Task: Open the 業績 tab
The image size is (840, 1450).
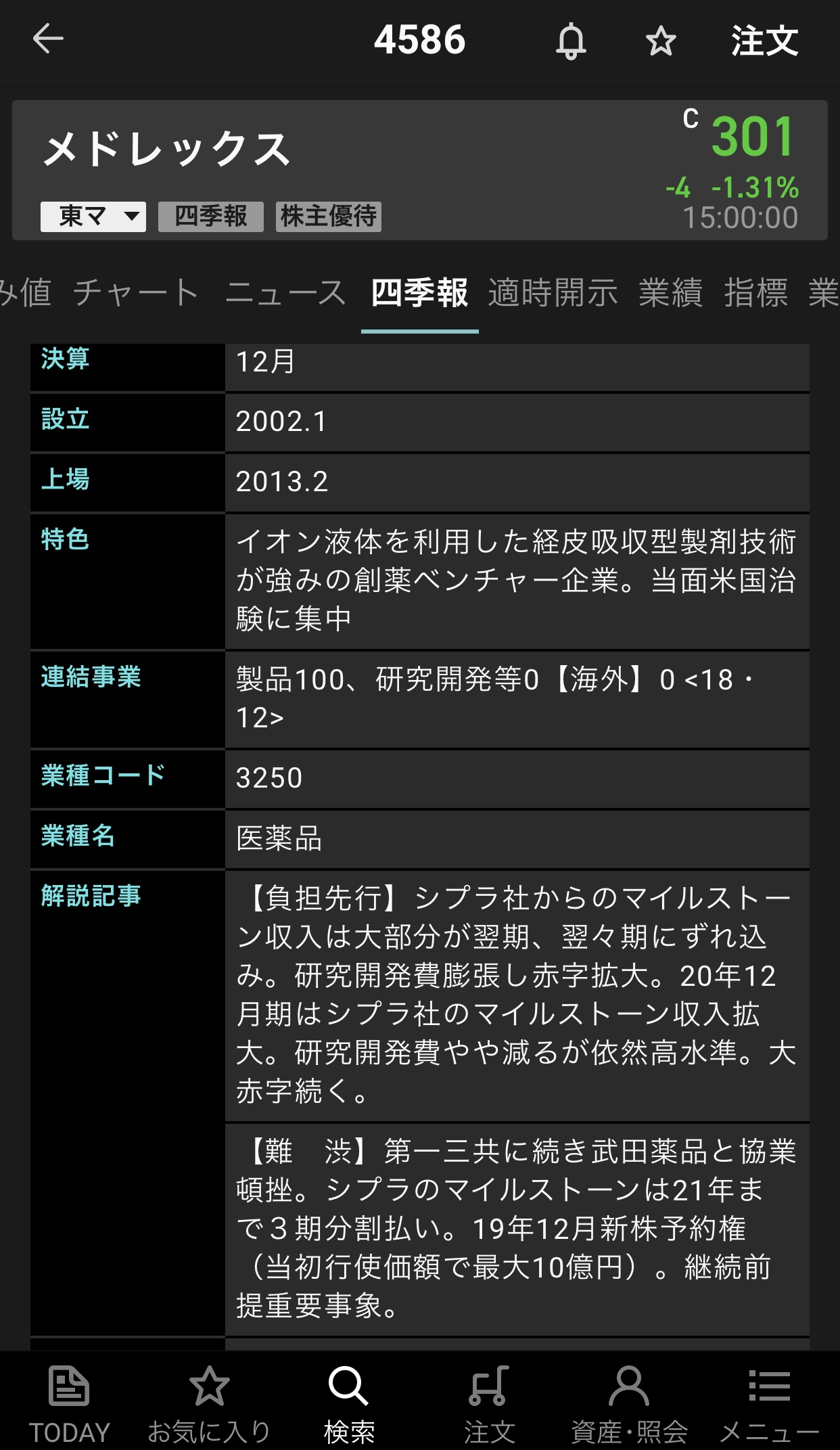Action: click(x=671, y=293)
